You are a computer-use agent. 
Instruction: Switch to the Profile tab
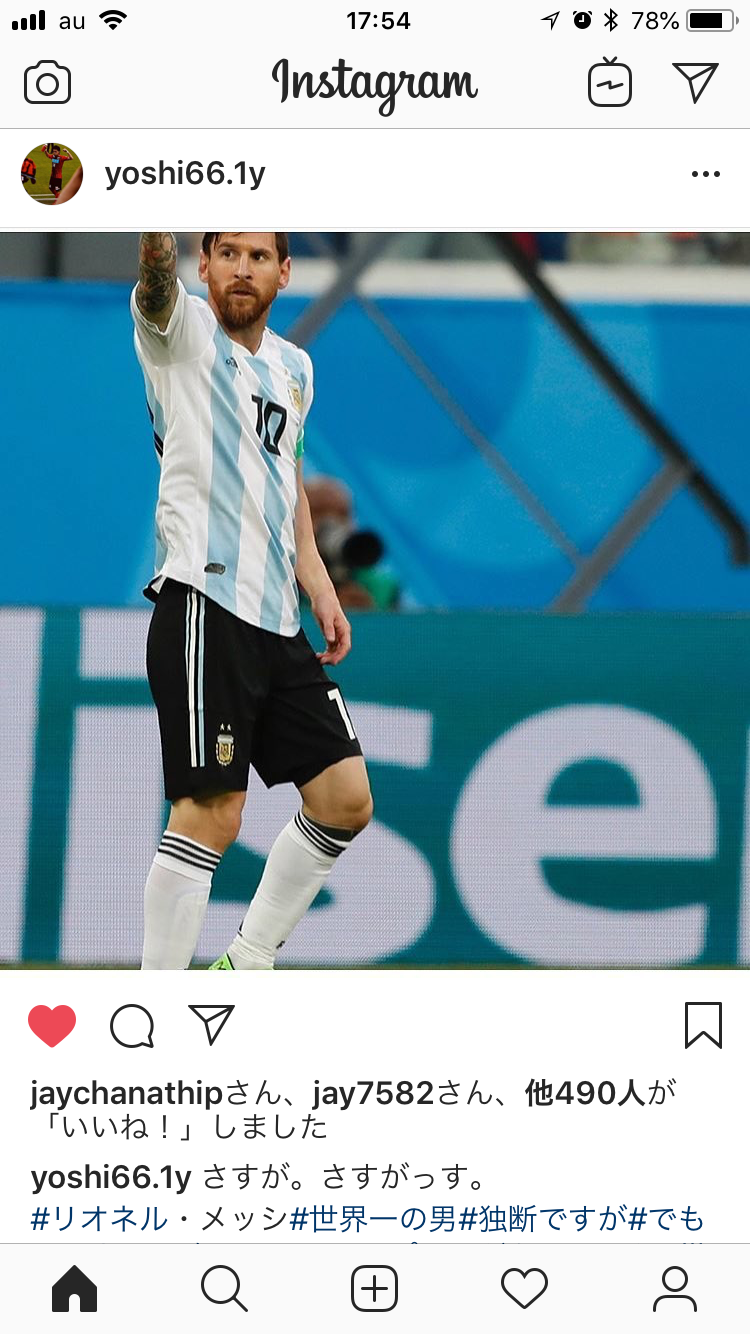click(x=675, y=1289)
